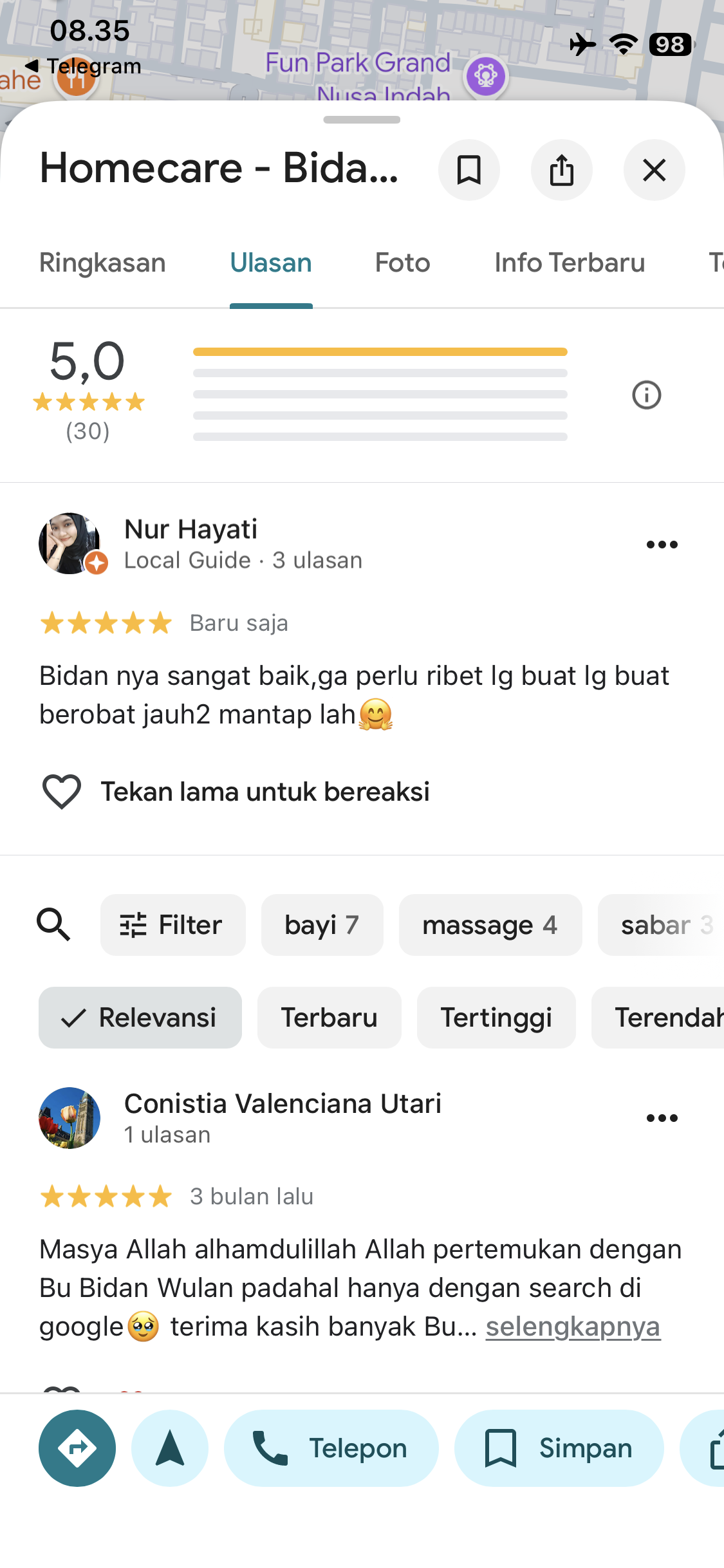Save the place with Simpan
The height and width of the screenshot is (1568, 724).
[559, 1448]
